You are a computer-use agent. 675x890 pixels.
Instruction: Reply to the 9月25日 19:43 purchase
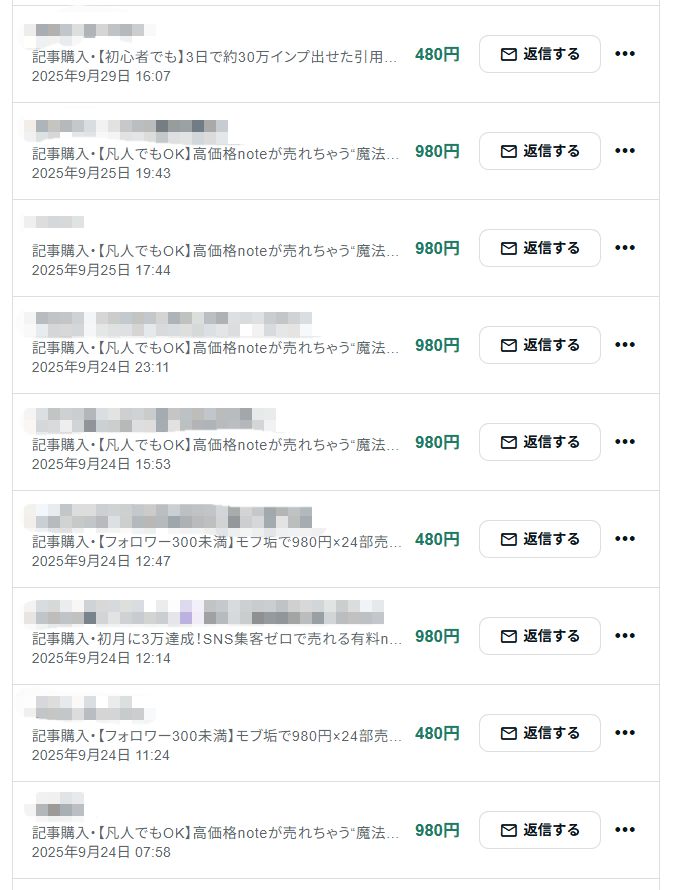point(539,151)
